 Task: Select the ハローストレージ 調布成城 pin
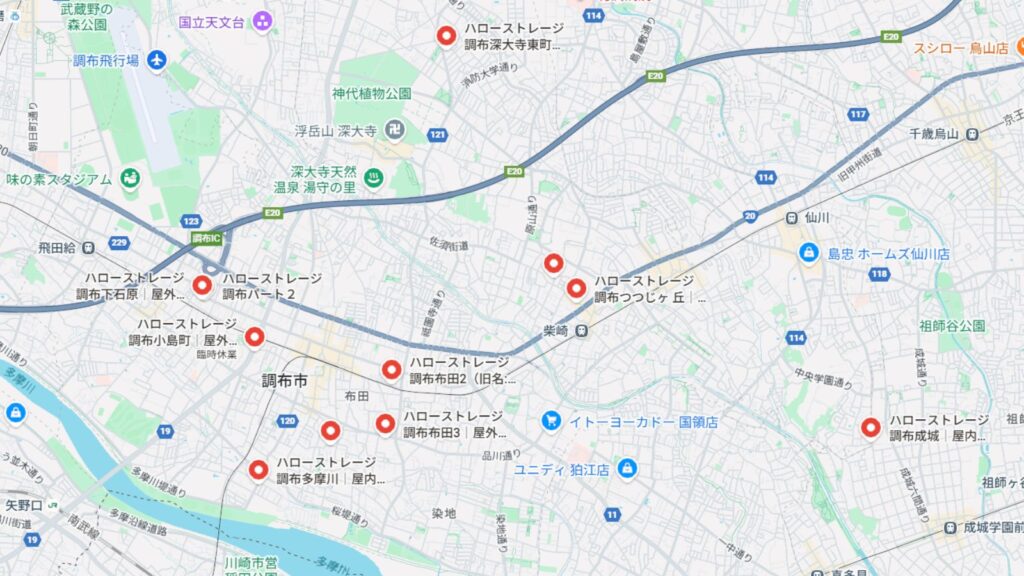click(870, 427)
